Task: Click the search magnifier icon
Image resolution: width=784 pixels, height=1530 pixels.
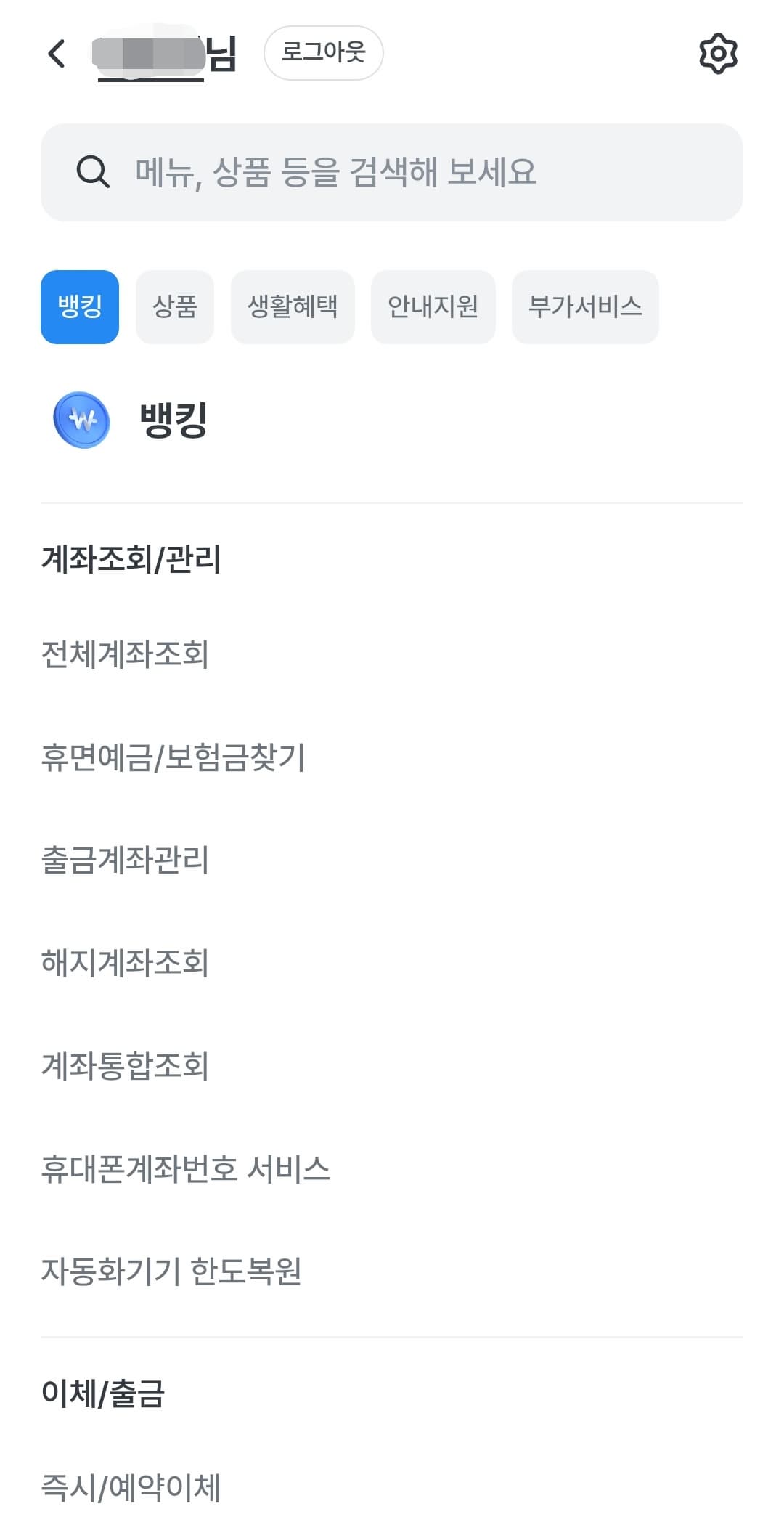Action: [91, 172]
